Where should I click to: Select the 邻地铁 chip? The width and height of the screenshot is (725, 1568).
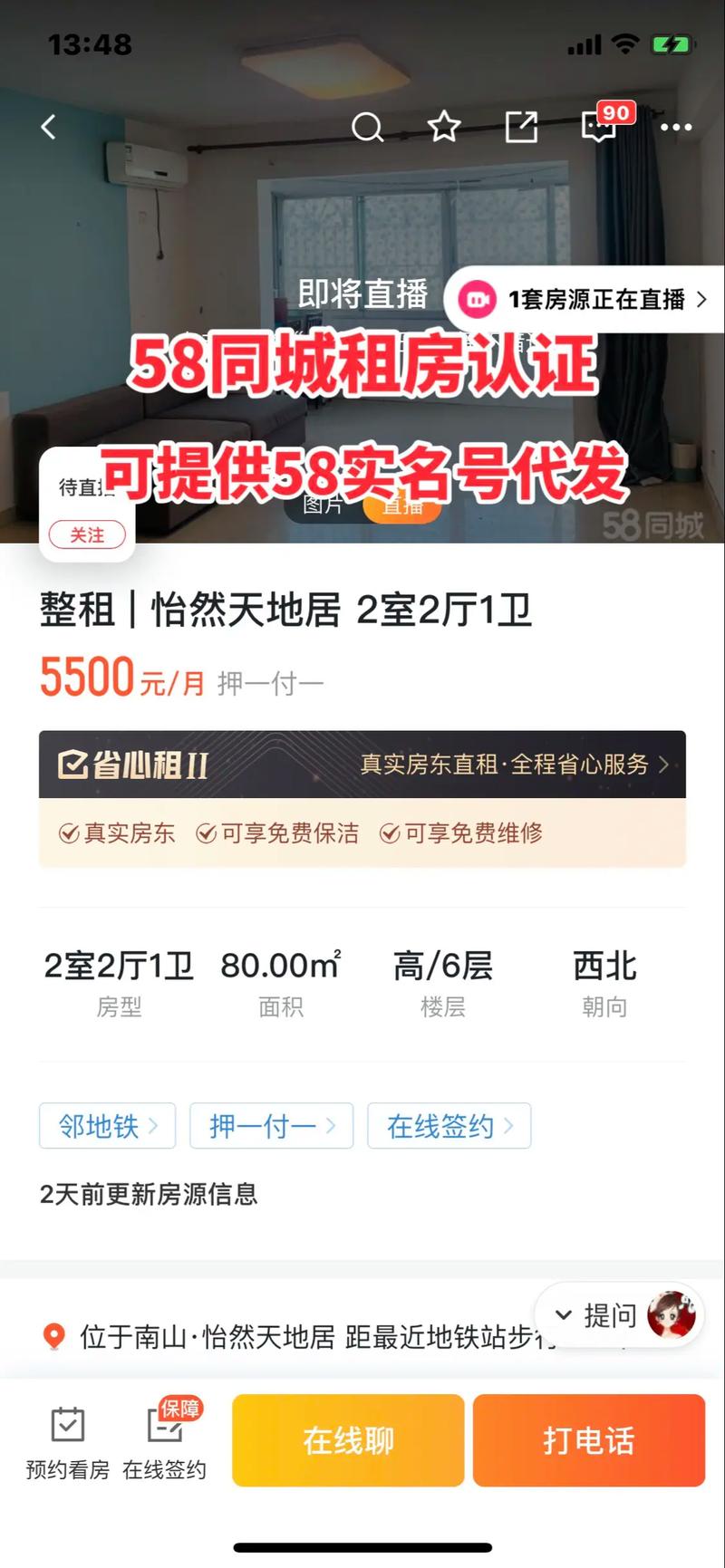coord(107,1126)
